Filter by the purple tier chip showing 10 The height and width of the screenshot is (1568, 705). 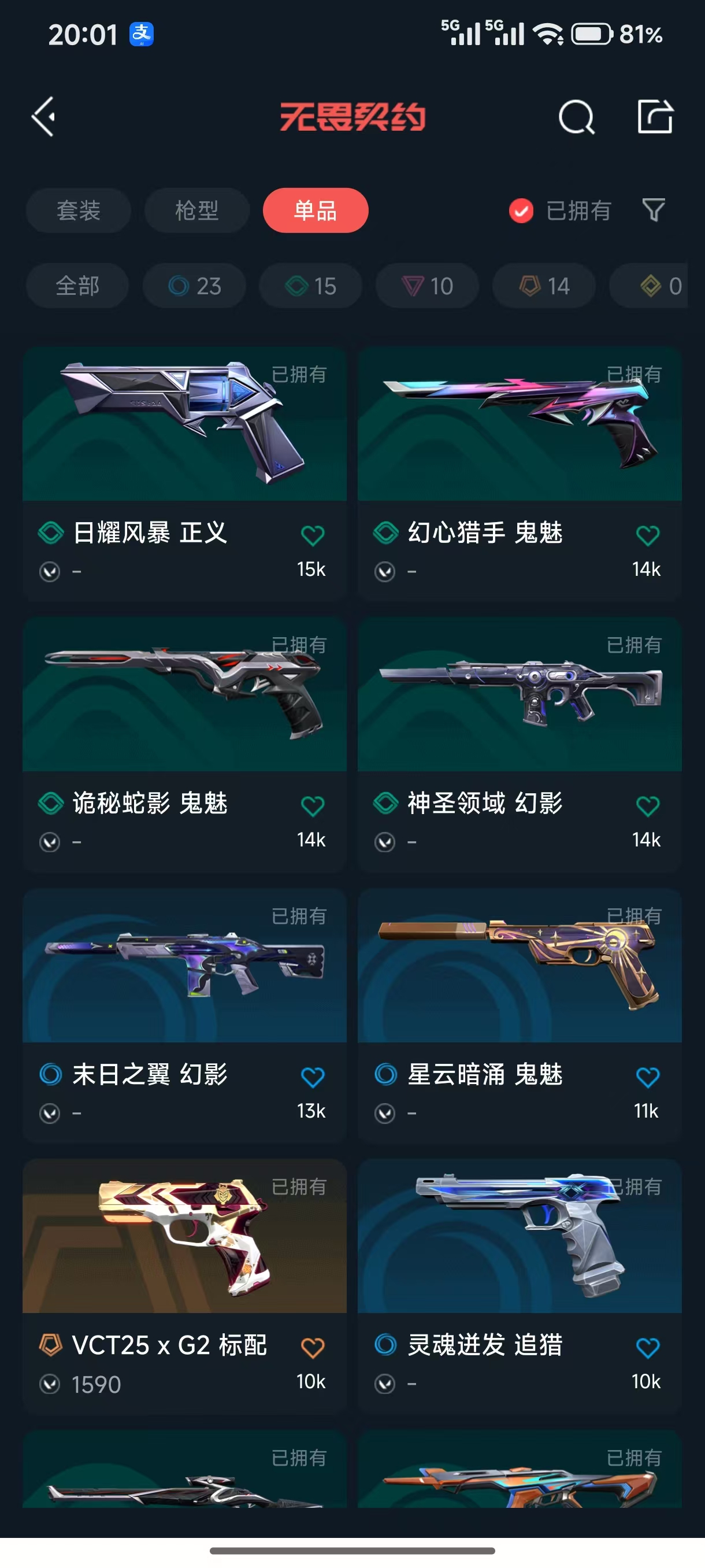click(428, 286)
